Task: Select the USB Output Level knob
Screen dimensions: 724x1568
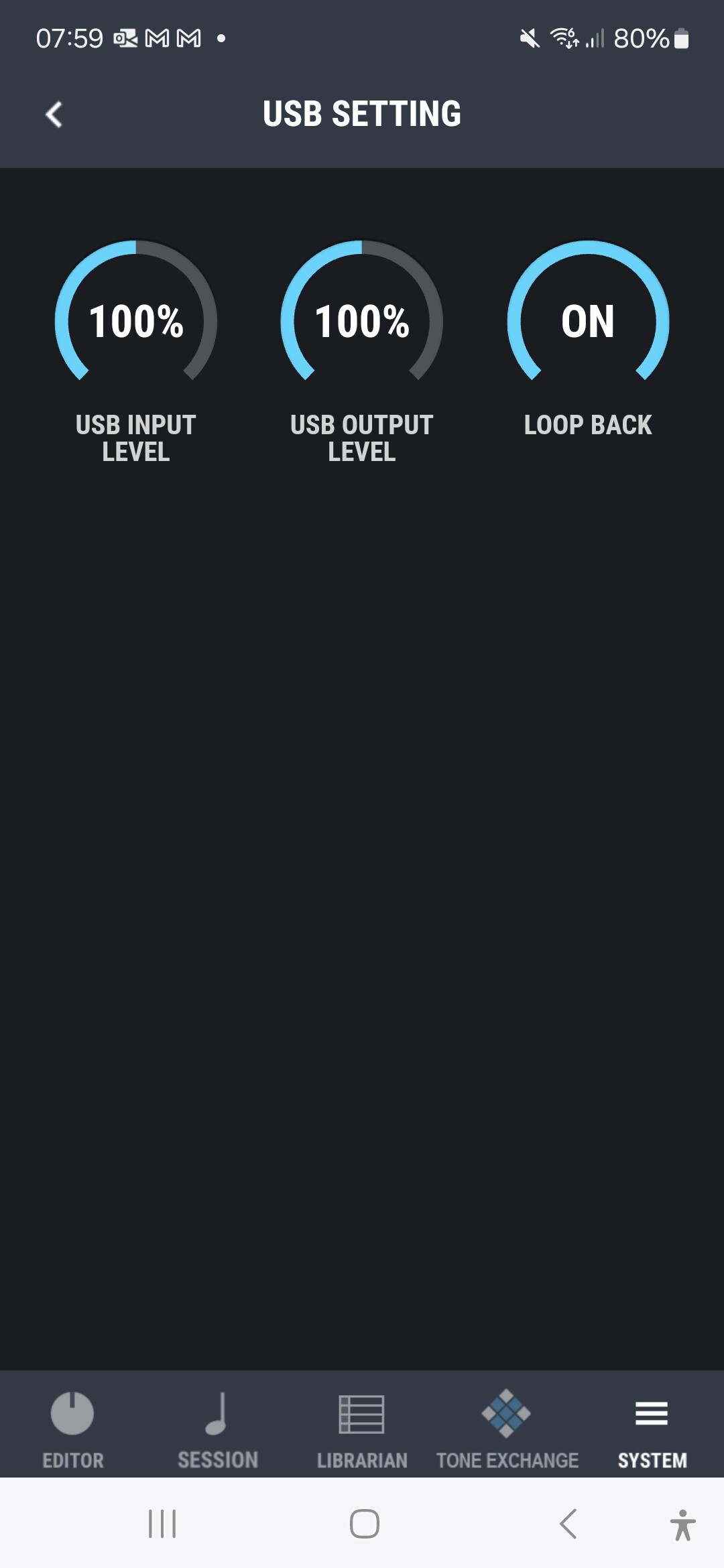Action: click(362, 312)
